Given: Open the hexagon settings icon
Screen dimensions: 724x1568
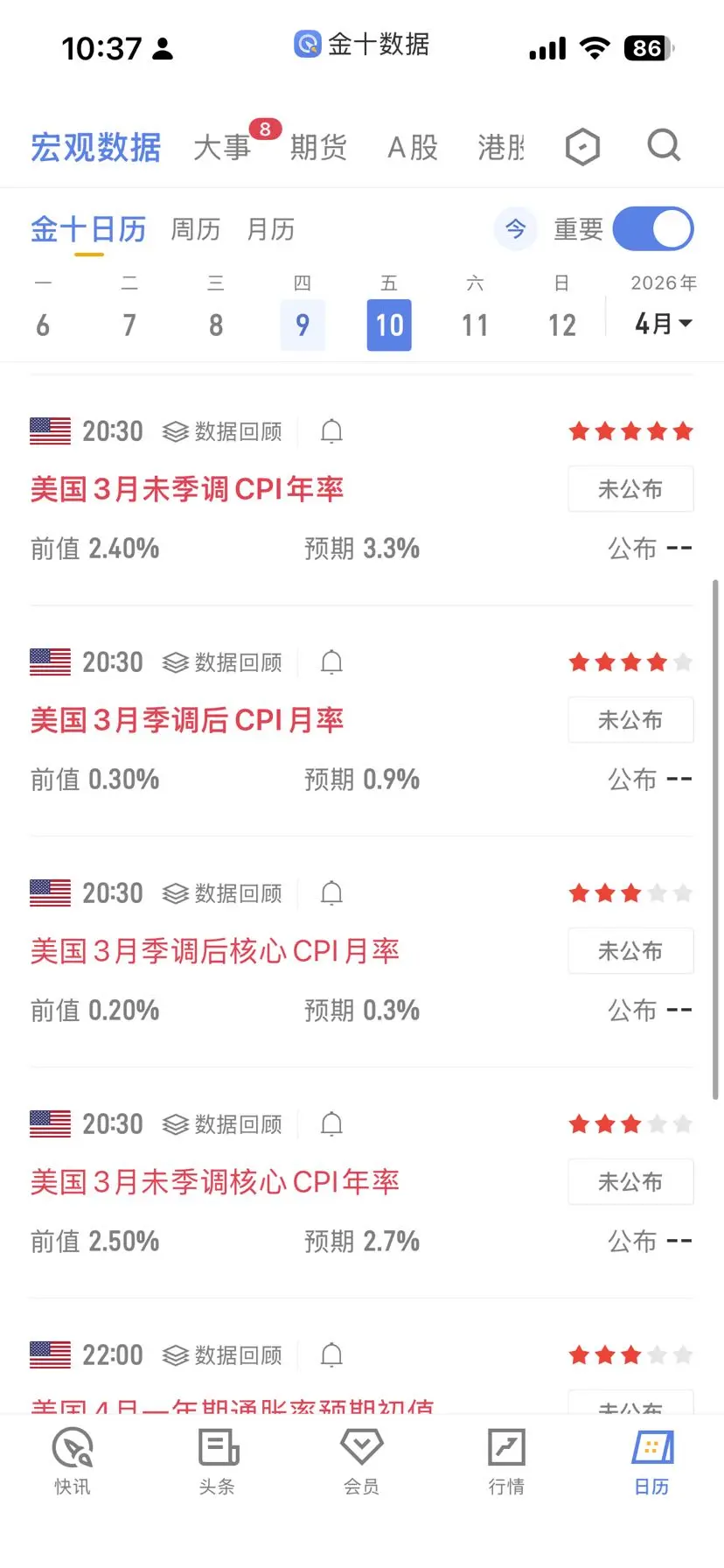Looking at the screenshot, I should coord(582,147).
